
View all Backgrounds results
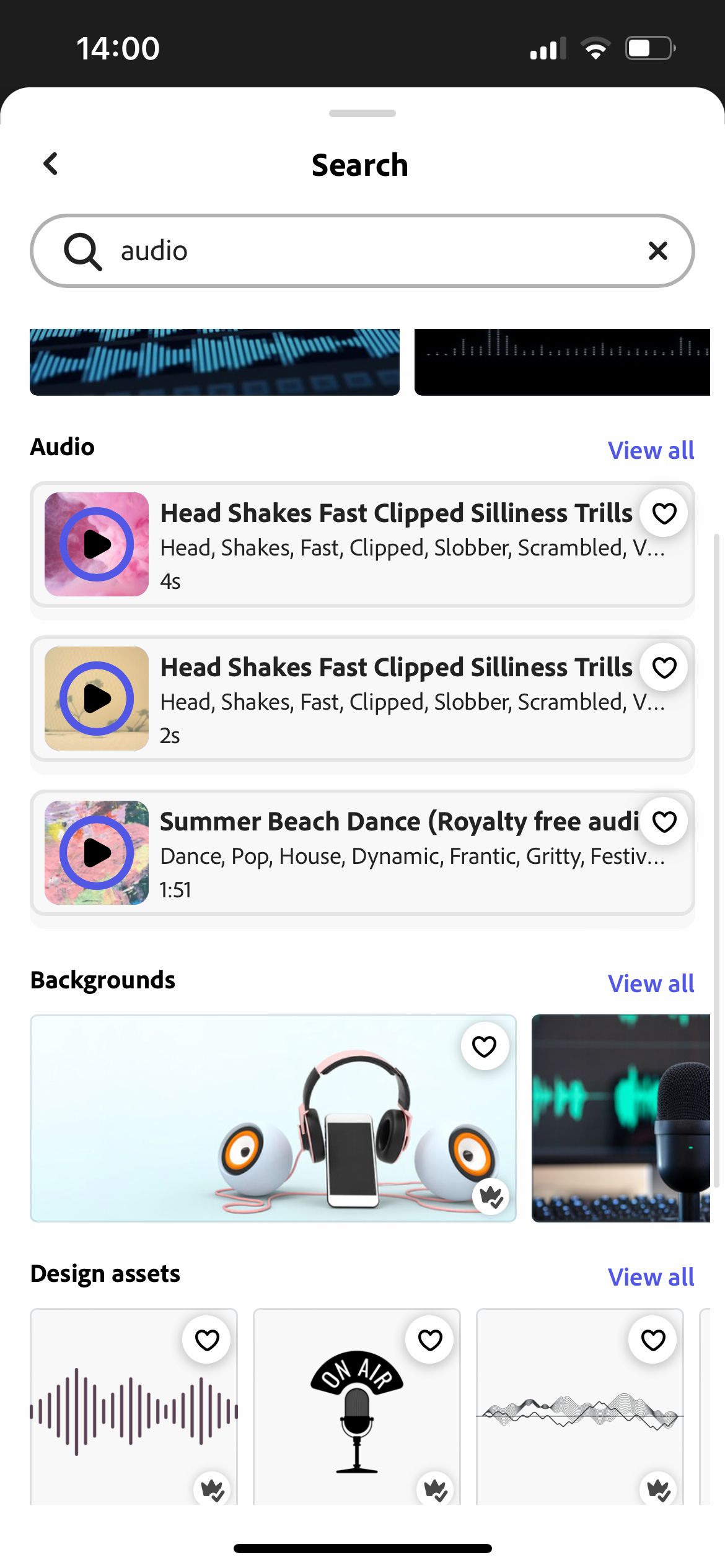651,983
